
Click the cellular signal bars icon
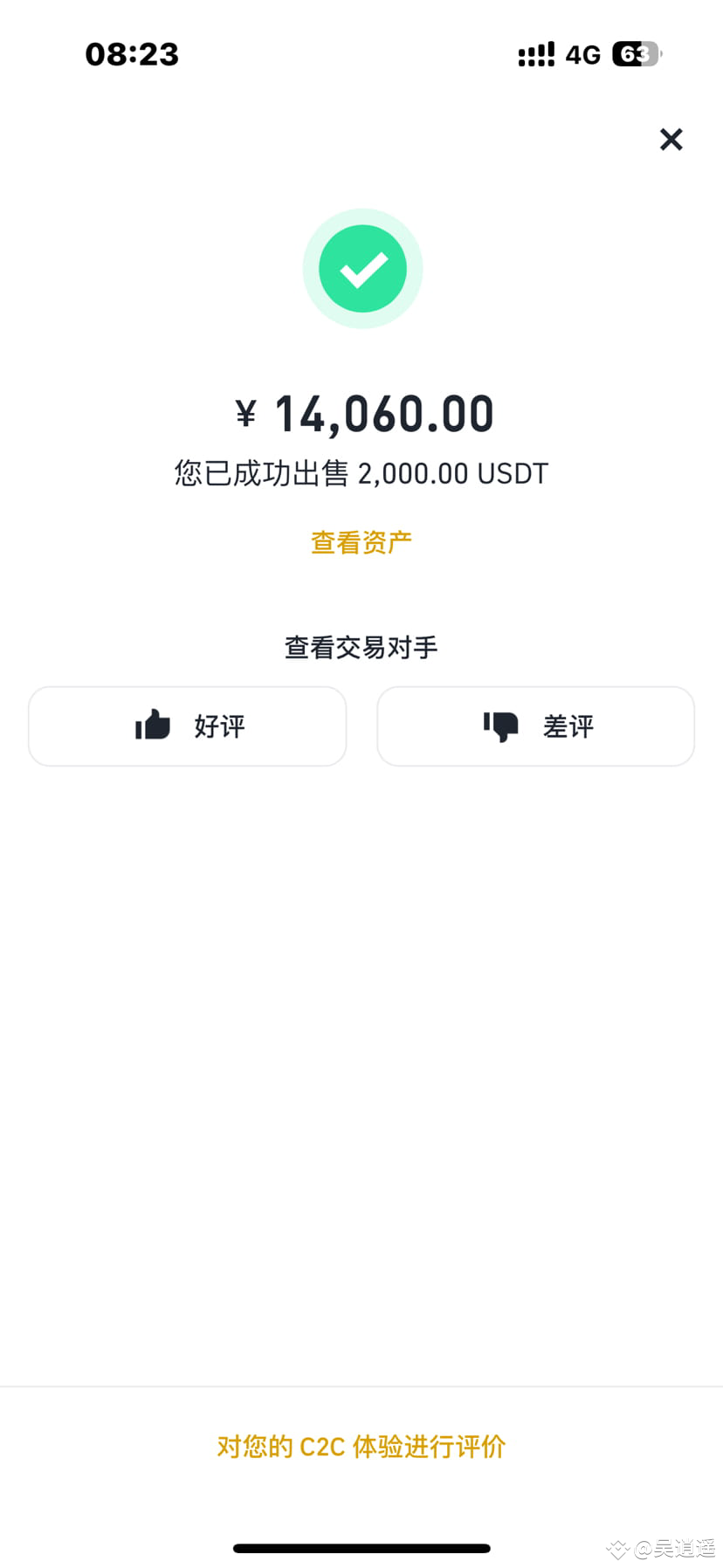(536, 54)
